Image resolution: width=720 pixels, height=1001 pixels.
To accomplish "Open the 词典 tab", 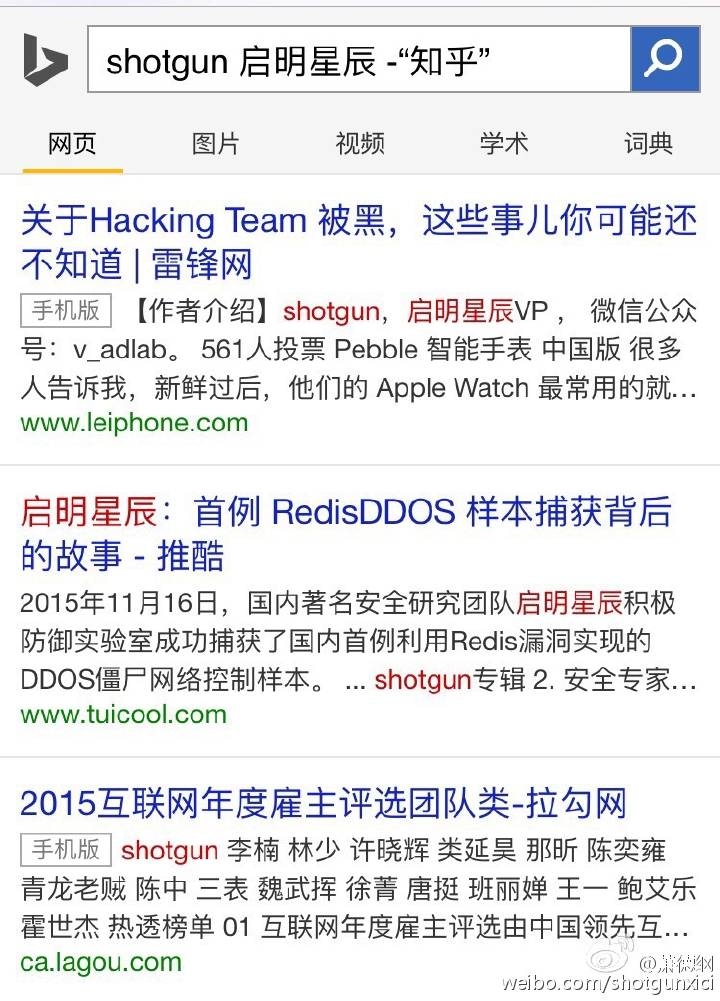I will click(x=646, y=144).
